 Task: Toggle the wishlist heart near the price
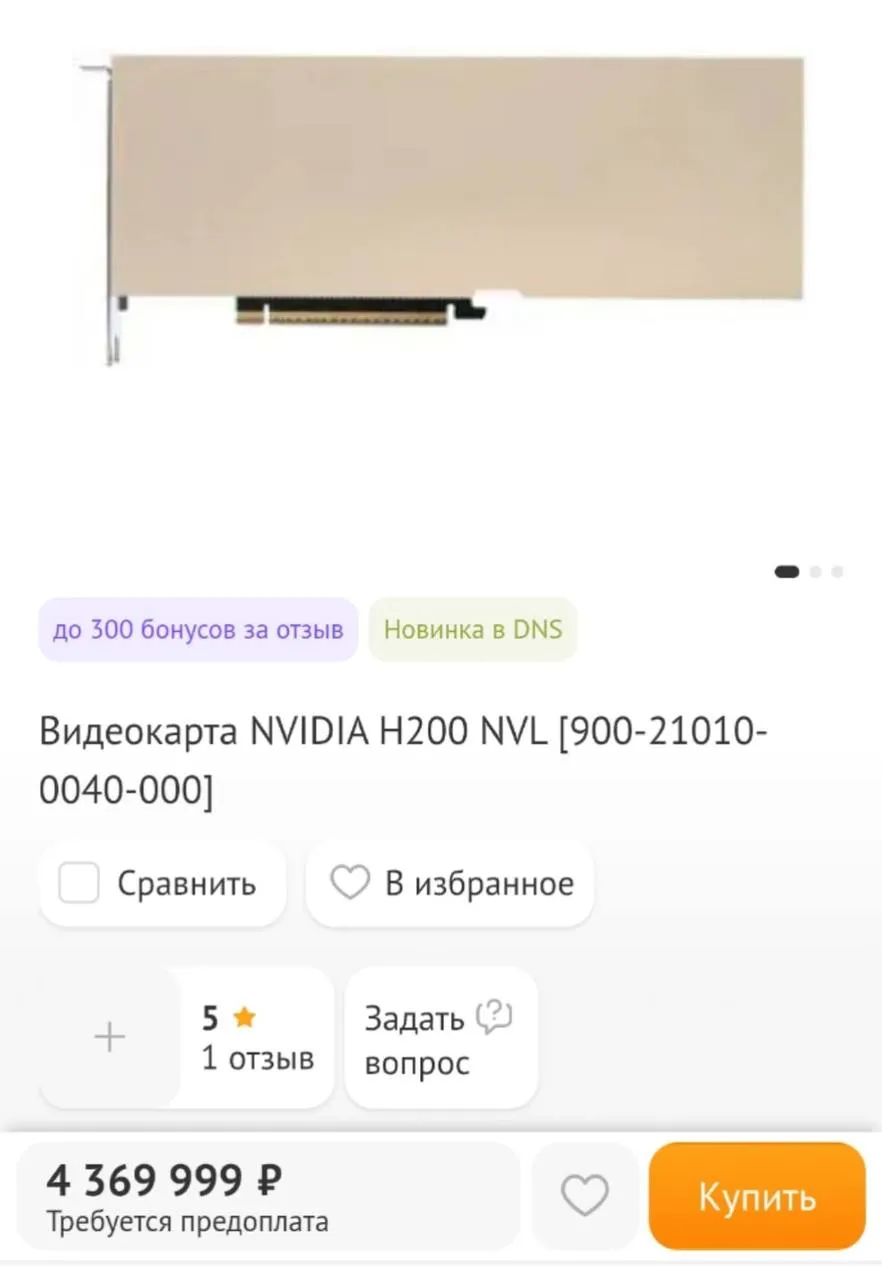584,1196
